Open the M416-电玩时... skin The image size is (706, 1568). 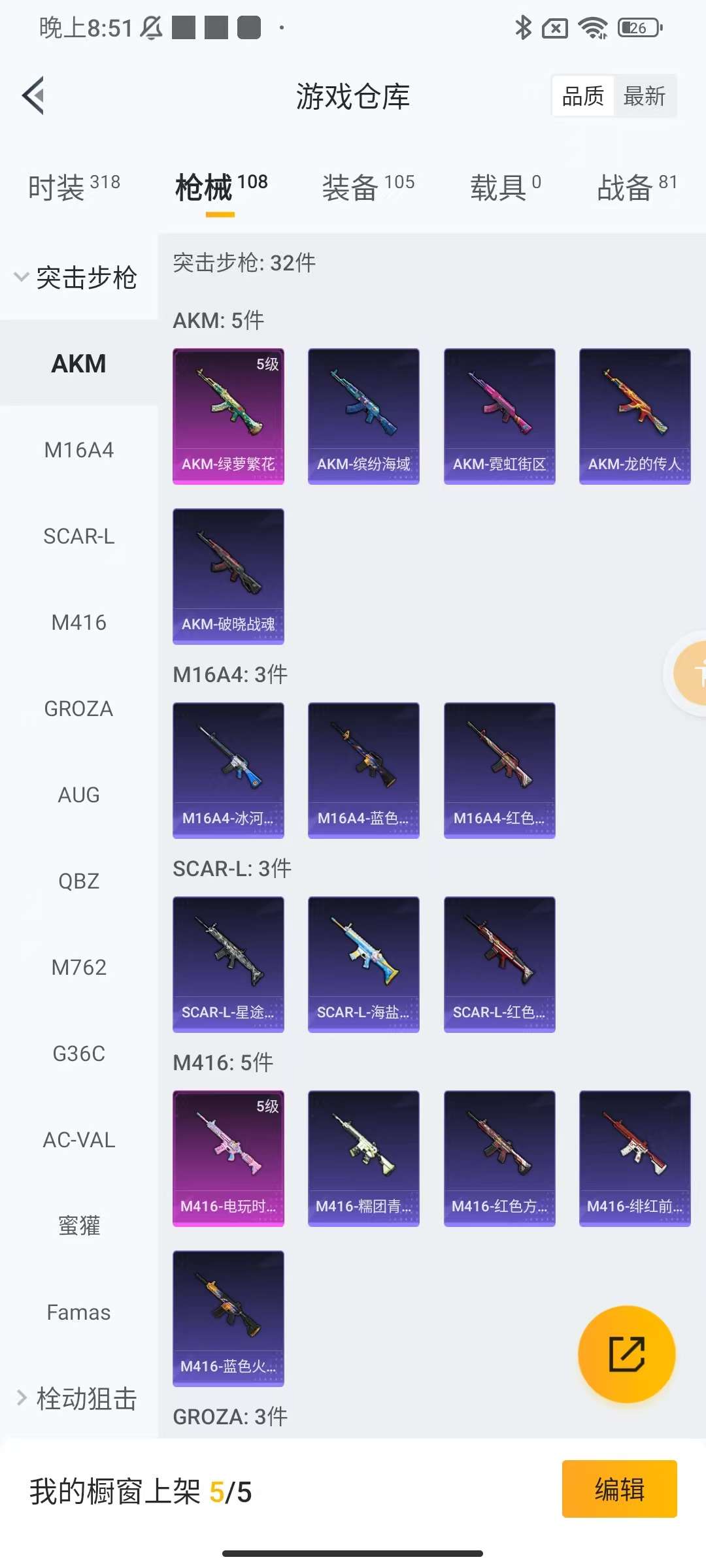228,1158
